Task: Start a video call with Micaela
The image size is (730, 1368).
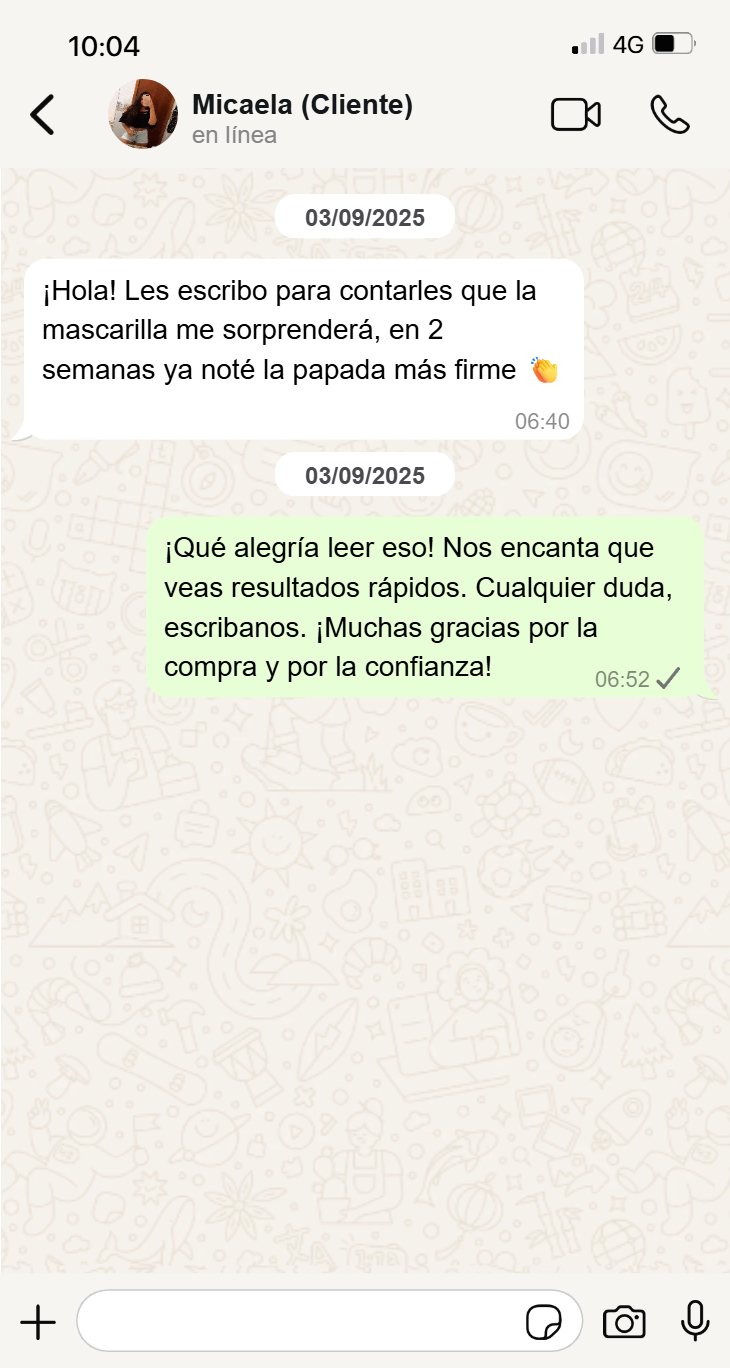Action: tap(576, 115)
